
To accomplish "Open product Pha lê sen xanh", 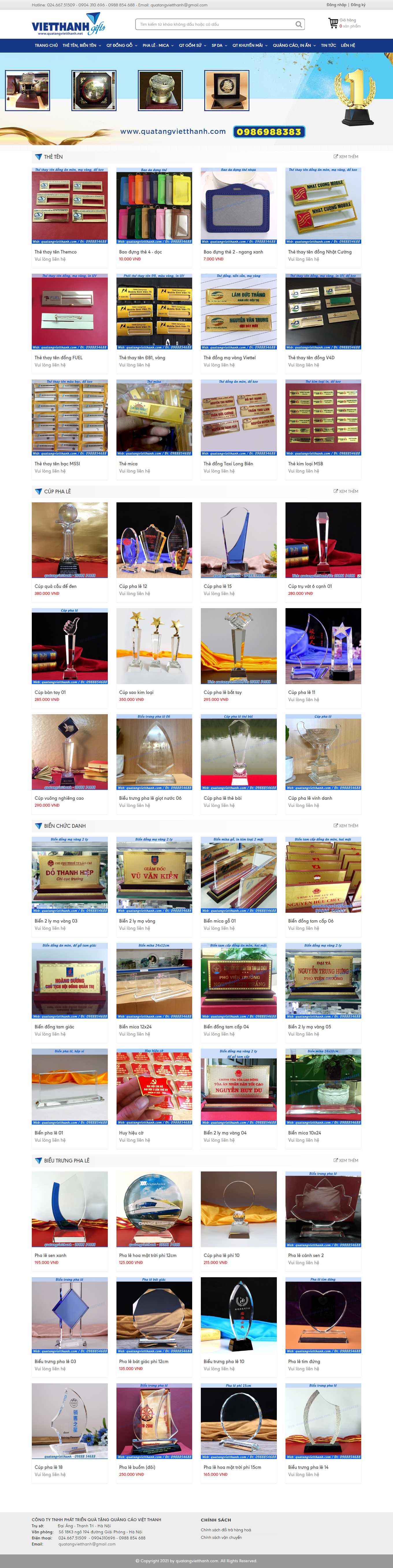I will [51, 1255].
